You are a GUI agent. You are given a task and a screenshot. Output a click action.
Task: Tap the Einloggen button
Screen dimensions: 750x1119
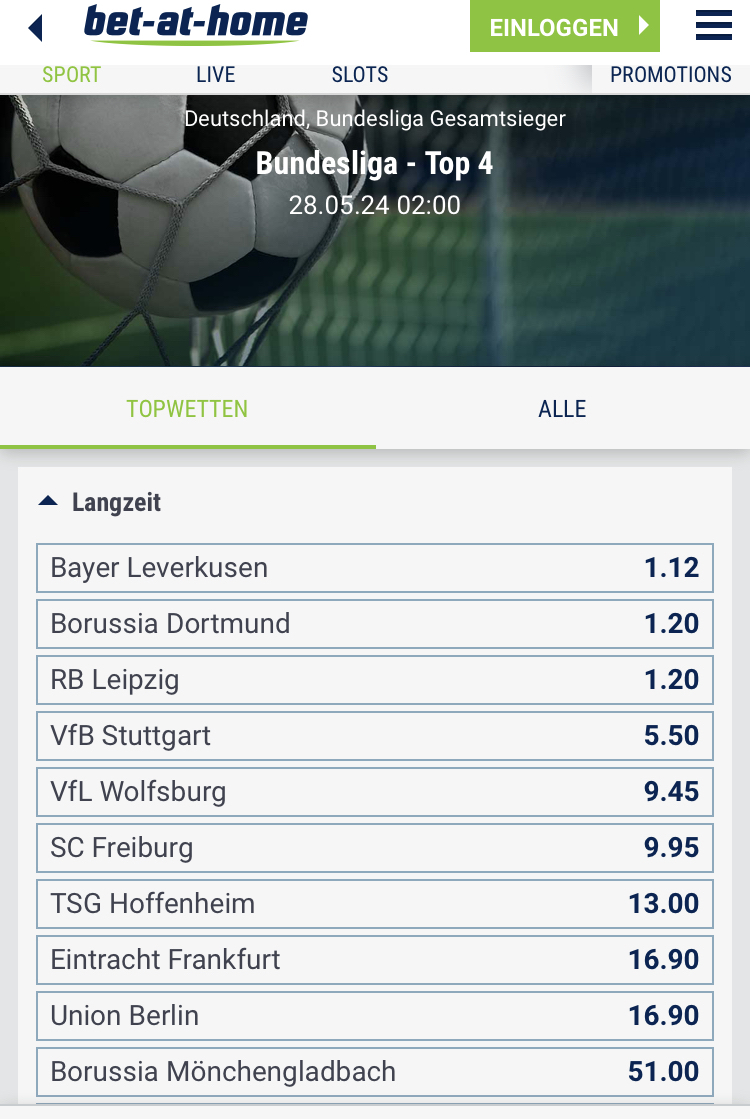pyautogui.click(x=565, y=27)
